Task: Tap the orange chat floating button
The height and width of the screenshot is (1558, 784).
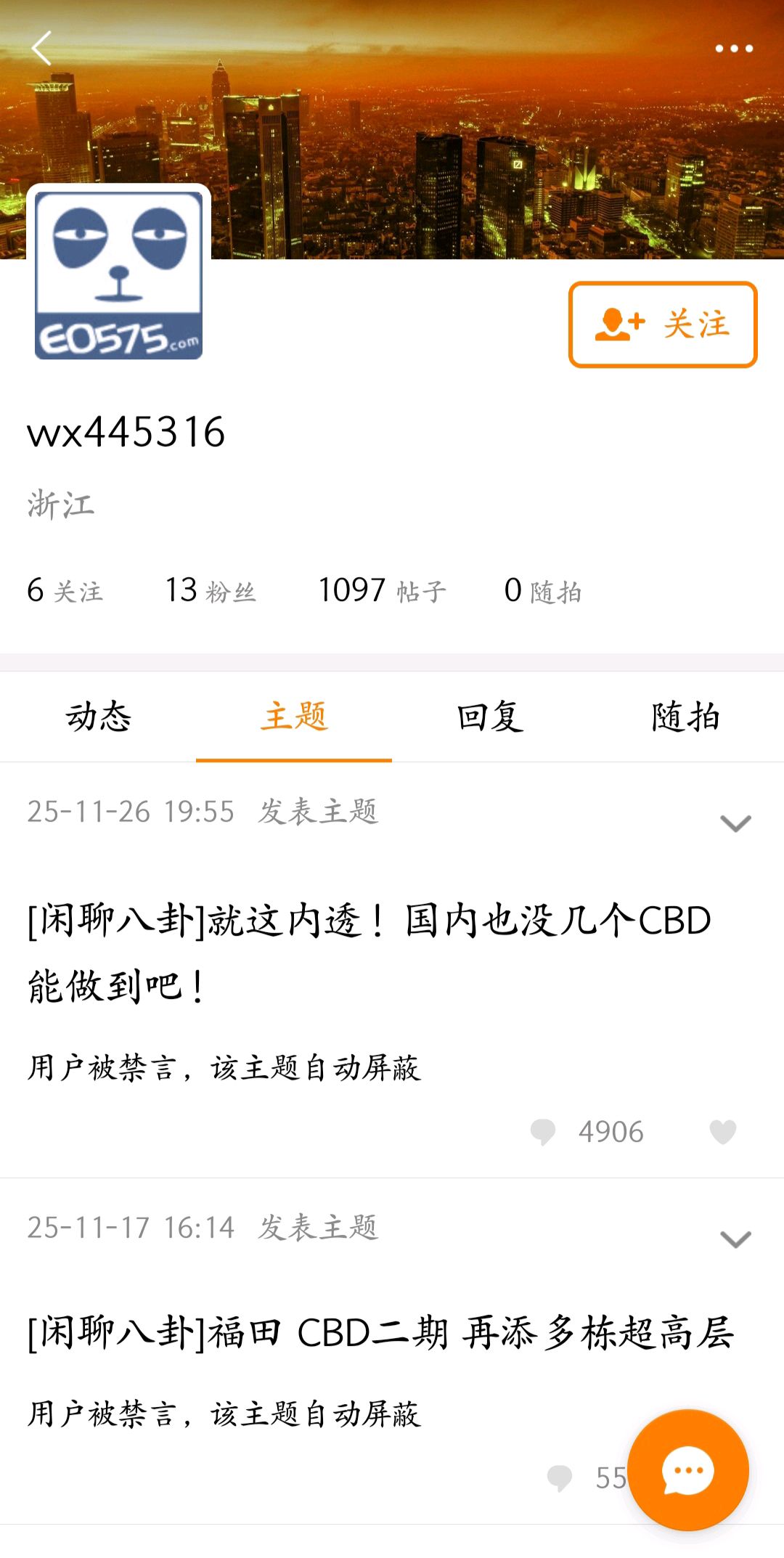Action: pyautogui.click(x=687, y=1470)
